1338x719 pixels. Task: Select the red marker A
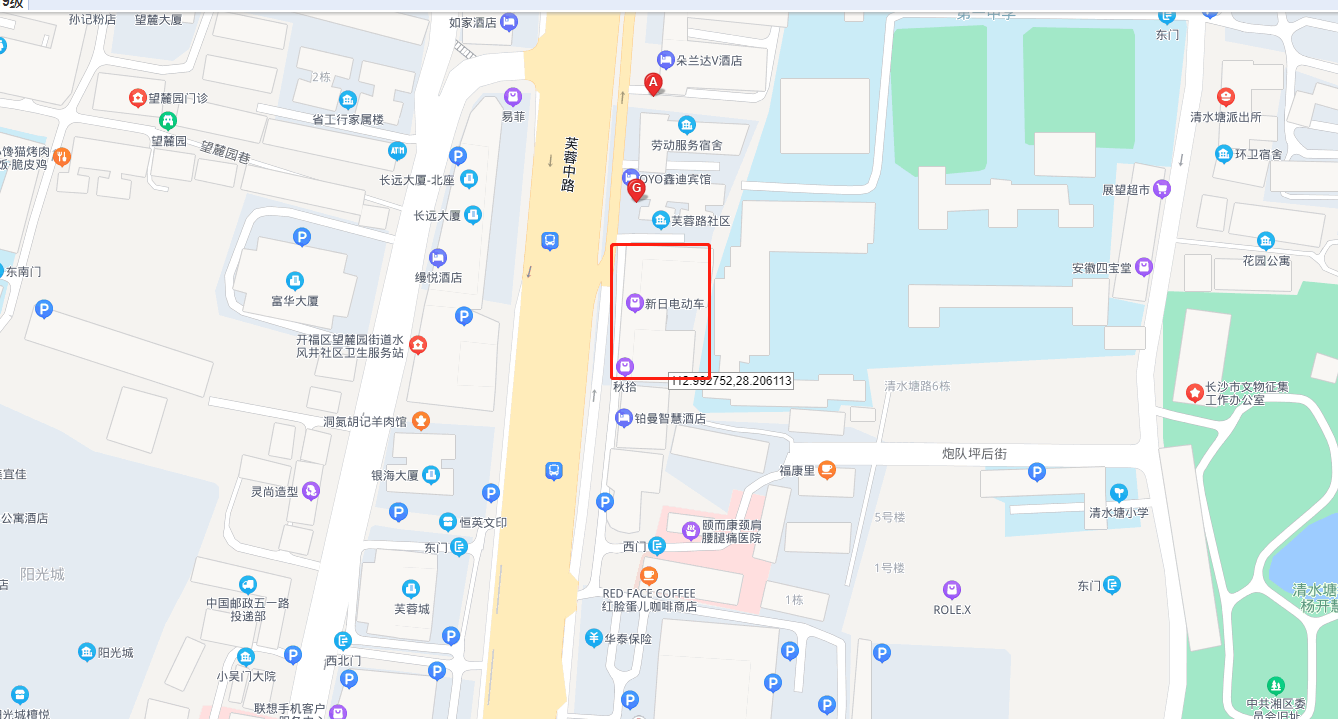pyautogui.click(x=653, y=83)
